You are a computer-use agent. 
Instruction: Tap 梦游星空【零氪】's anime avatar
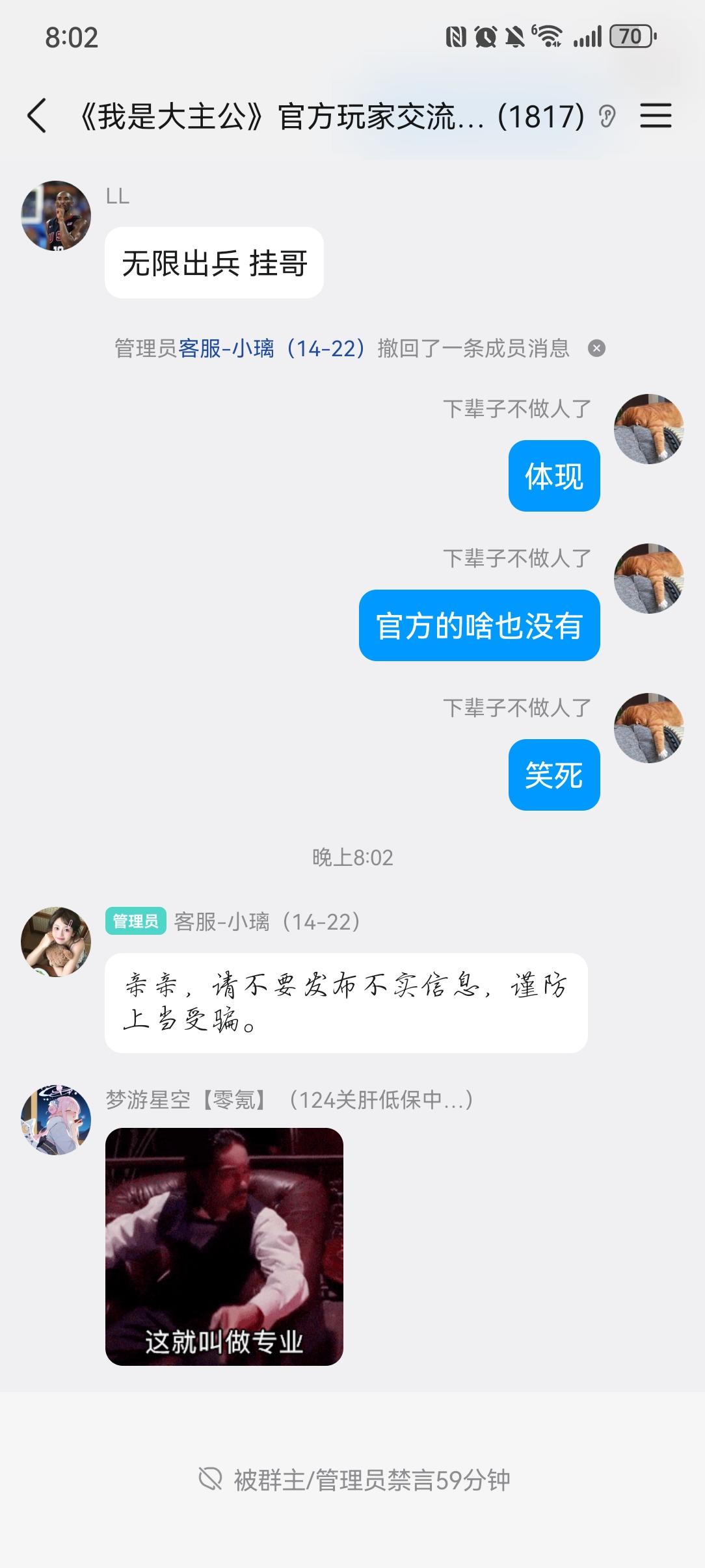point(56,1110)
